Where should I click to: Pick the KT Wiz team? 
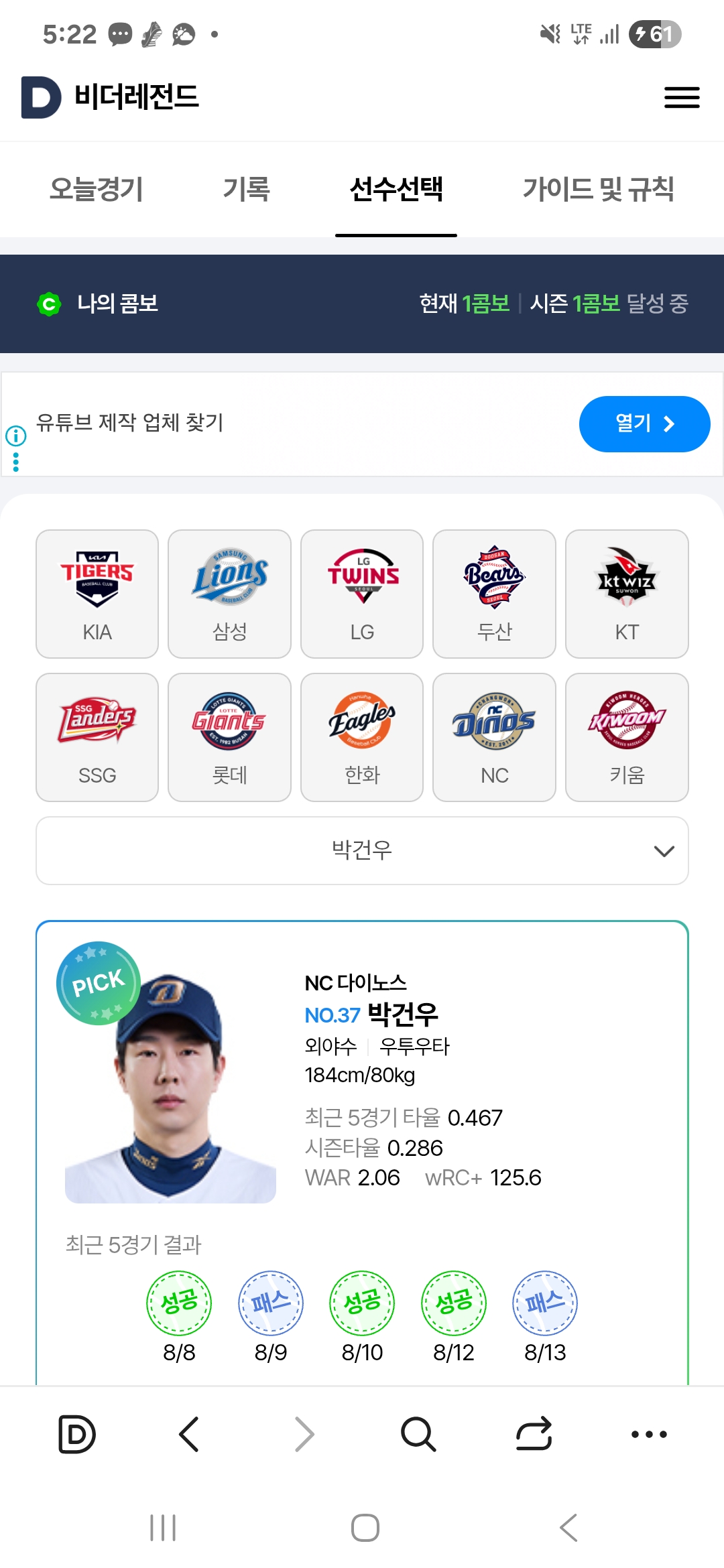[x=627, y=594]
